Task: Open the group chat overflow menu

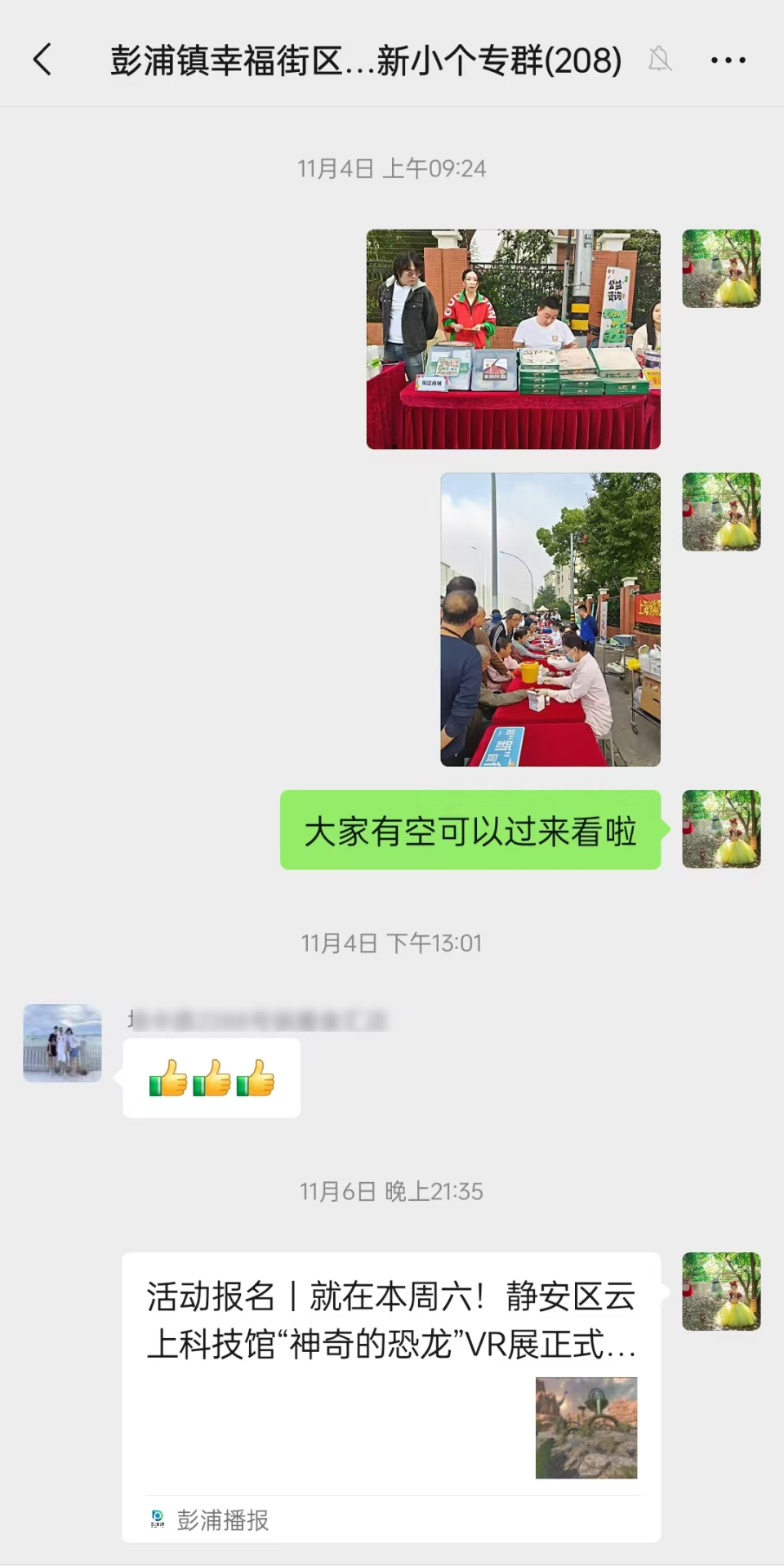Action: (728, 60)
